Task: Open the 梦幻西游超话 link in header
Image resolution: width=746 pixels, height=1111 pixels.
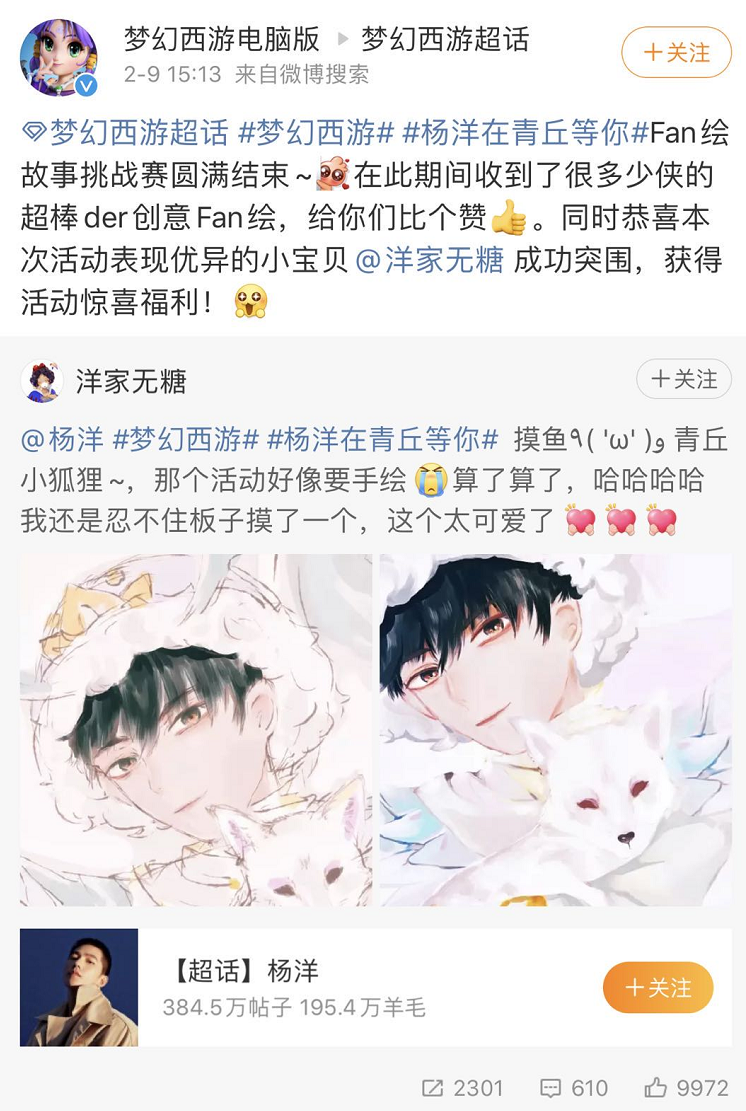Action: point(444,40)
